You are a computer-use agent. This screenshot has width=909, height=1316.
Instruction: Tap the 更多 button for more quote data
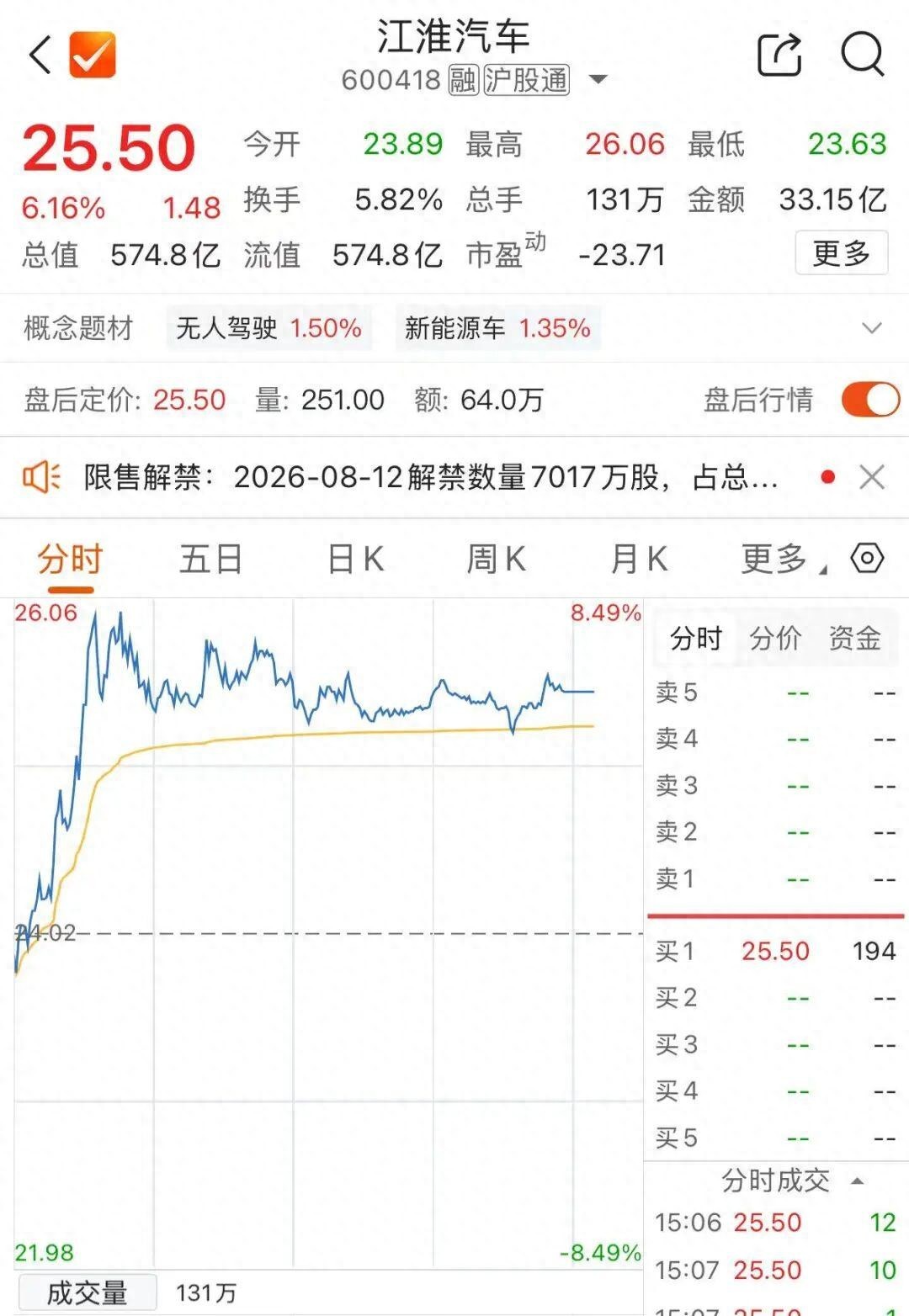click(841, 252)
